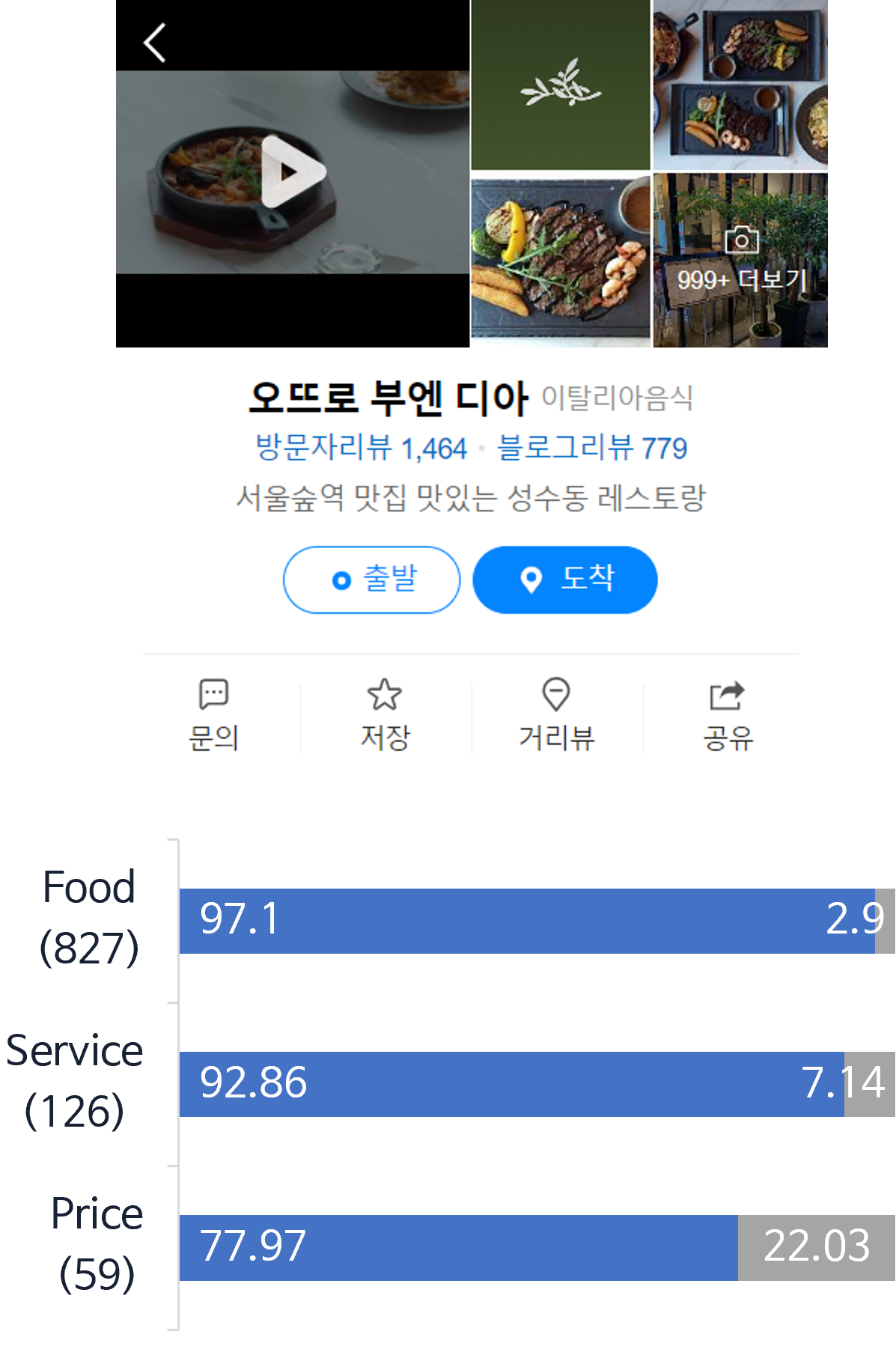Set destination with the 도착 button
This screenshot has width=896, height=1355.
pos(564,579)
